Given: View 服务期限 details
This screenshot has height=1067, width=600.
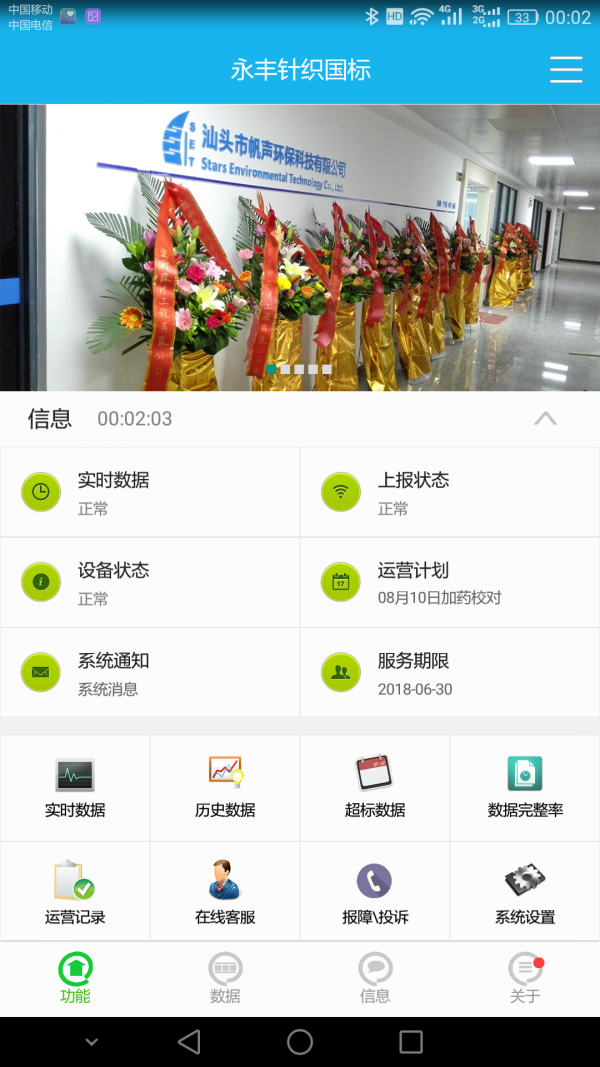Looking at the screenshot, I should pos(450,673).
